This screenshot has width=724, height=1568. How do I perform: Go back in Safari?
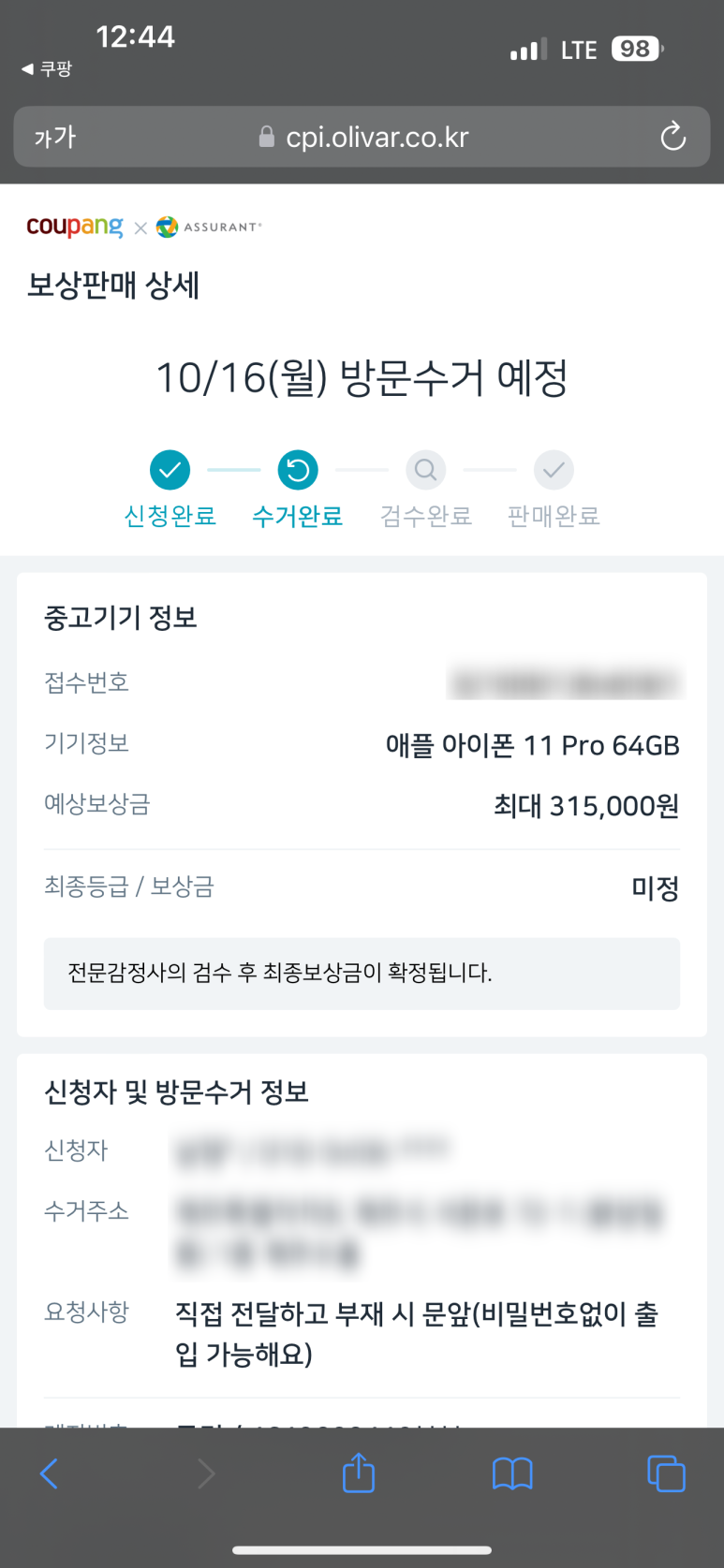[50, 1474]
